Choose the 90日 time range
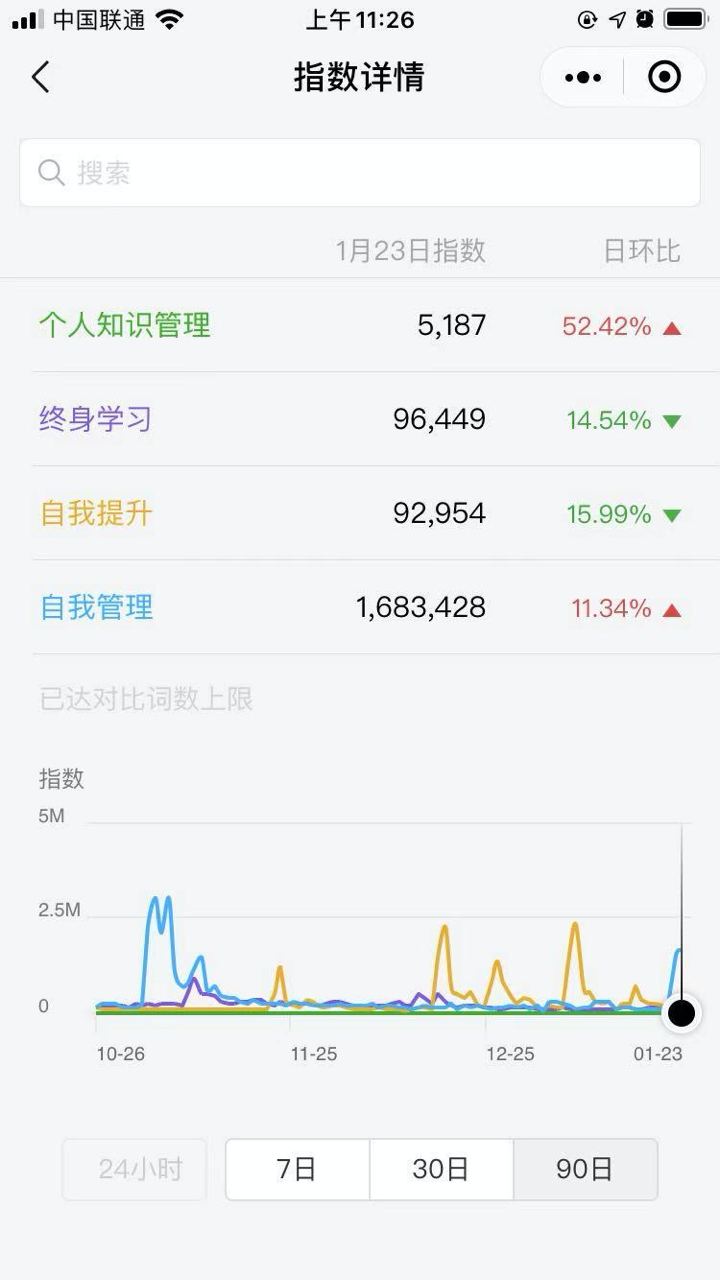 pyautogui.click(x=585, y=1169)
